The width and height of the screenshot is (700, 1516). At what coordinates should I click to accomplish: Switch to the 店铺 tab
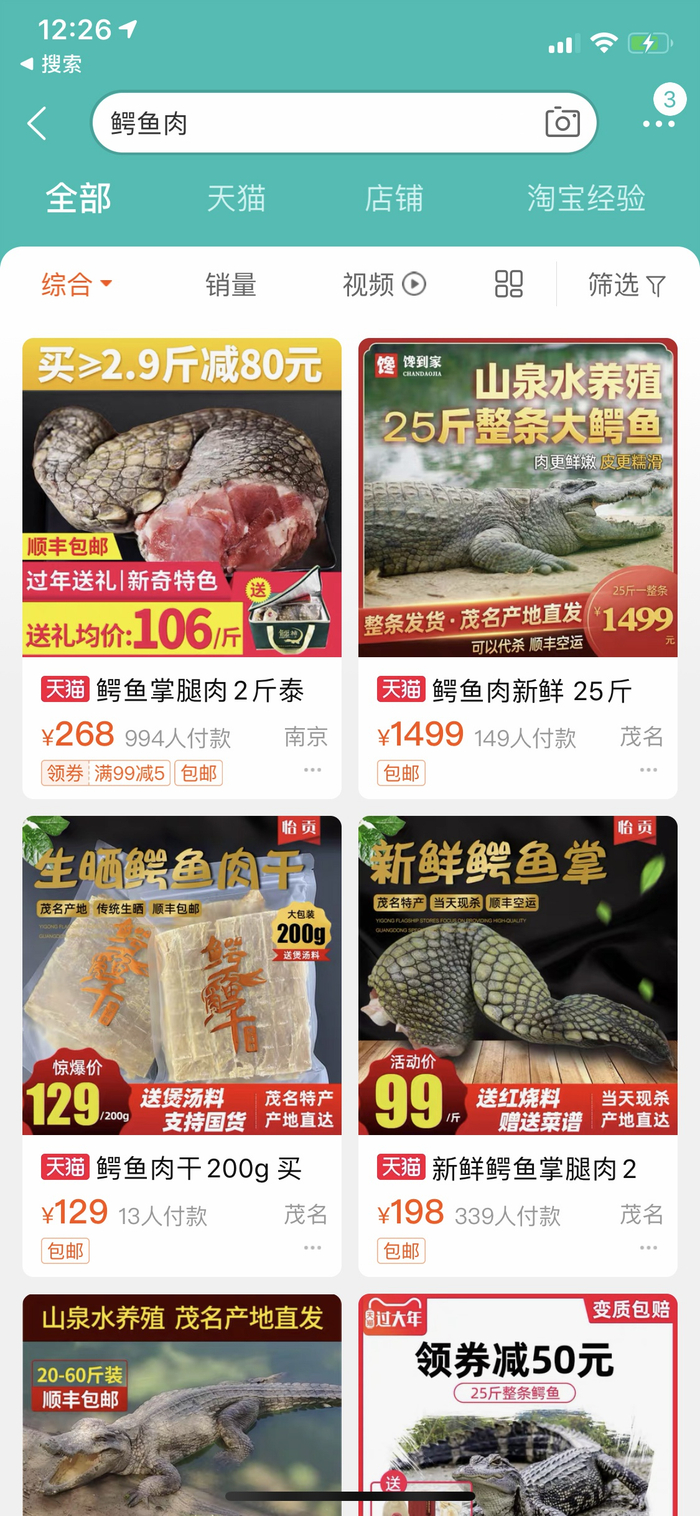tap(394, 198)
